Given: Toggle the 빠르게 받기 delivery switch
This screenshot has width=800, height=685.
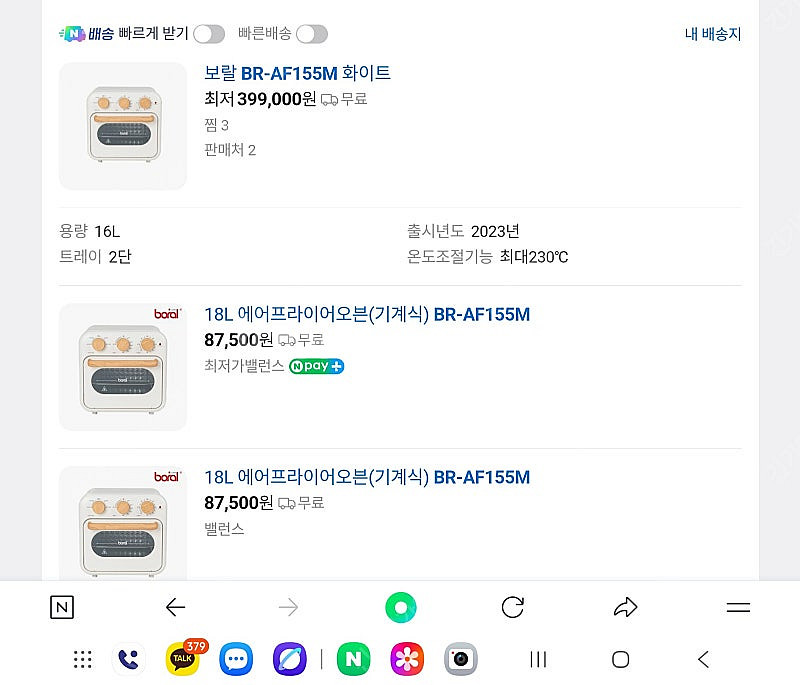Looking at the screenshot, I should click(209, 34).
